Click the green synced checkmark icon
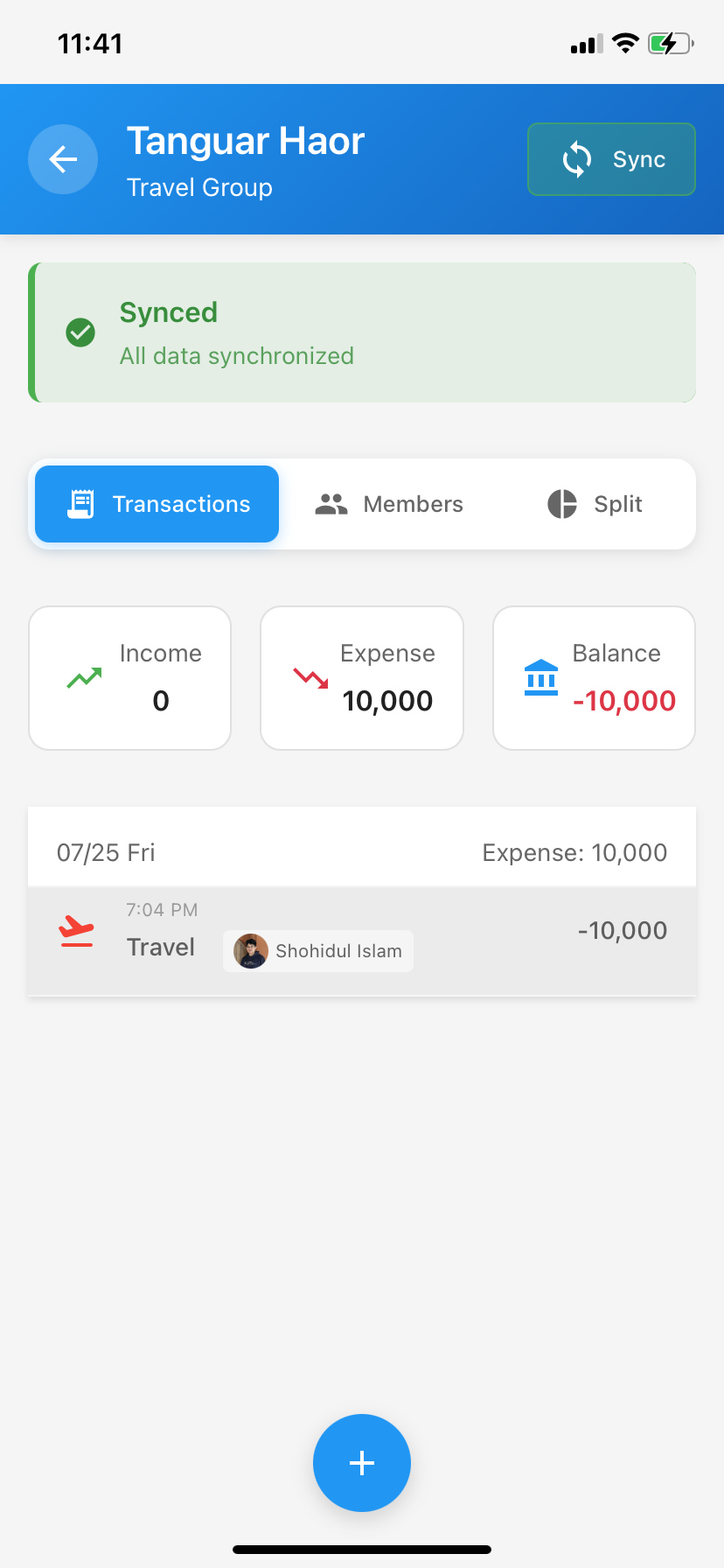This screenshot has height=1568, width=724. pos(80,333)
